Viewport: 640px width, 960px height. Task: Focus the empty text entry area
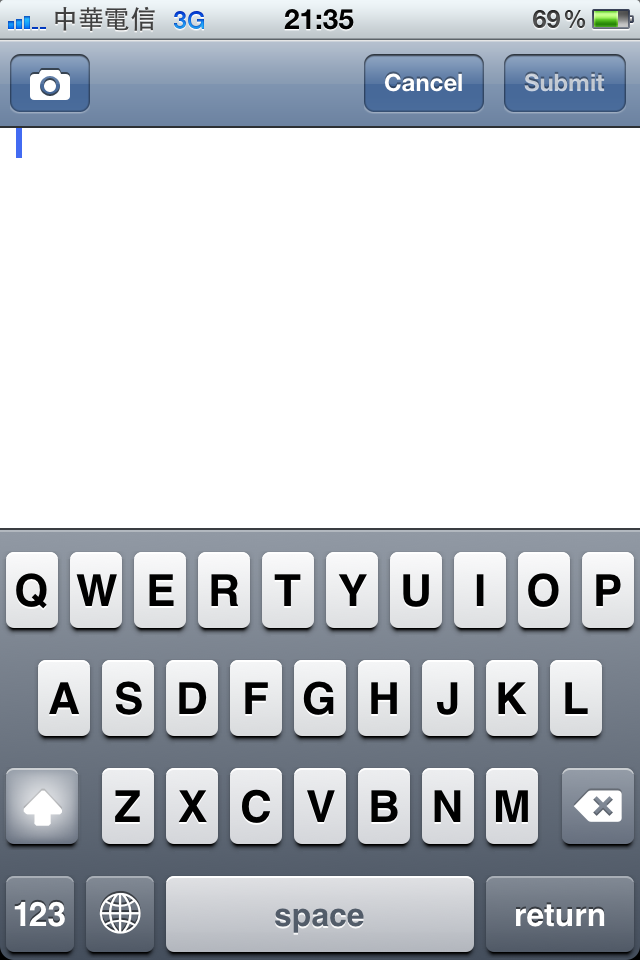320,320
